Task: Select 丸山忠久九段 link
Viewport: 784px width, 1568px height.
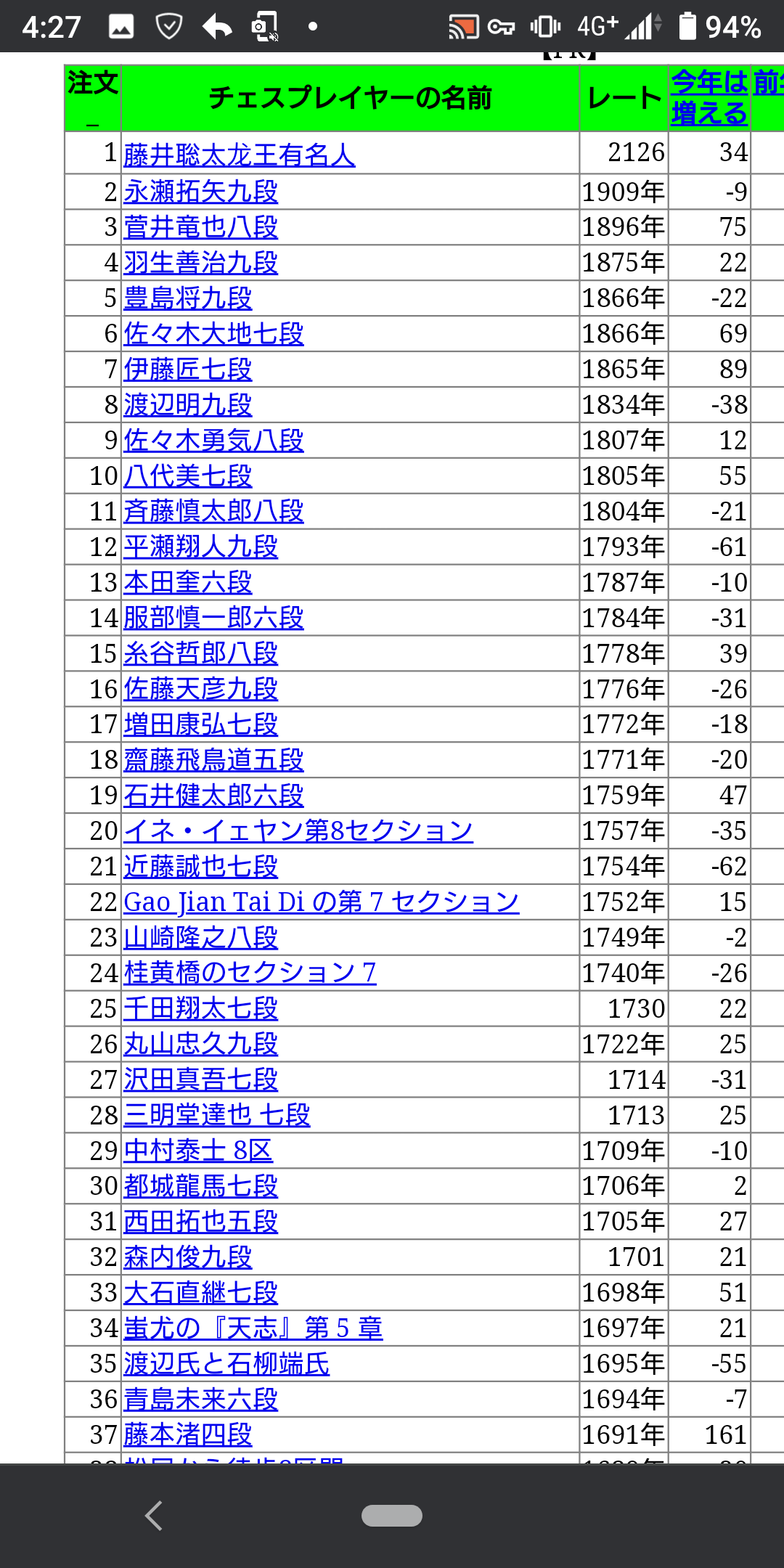Action: point(201,1044)
